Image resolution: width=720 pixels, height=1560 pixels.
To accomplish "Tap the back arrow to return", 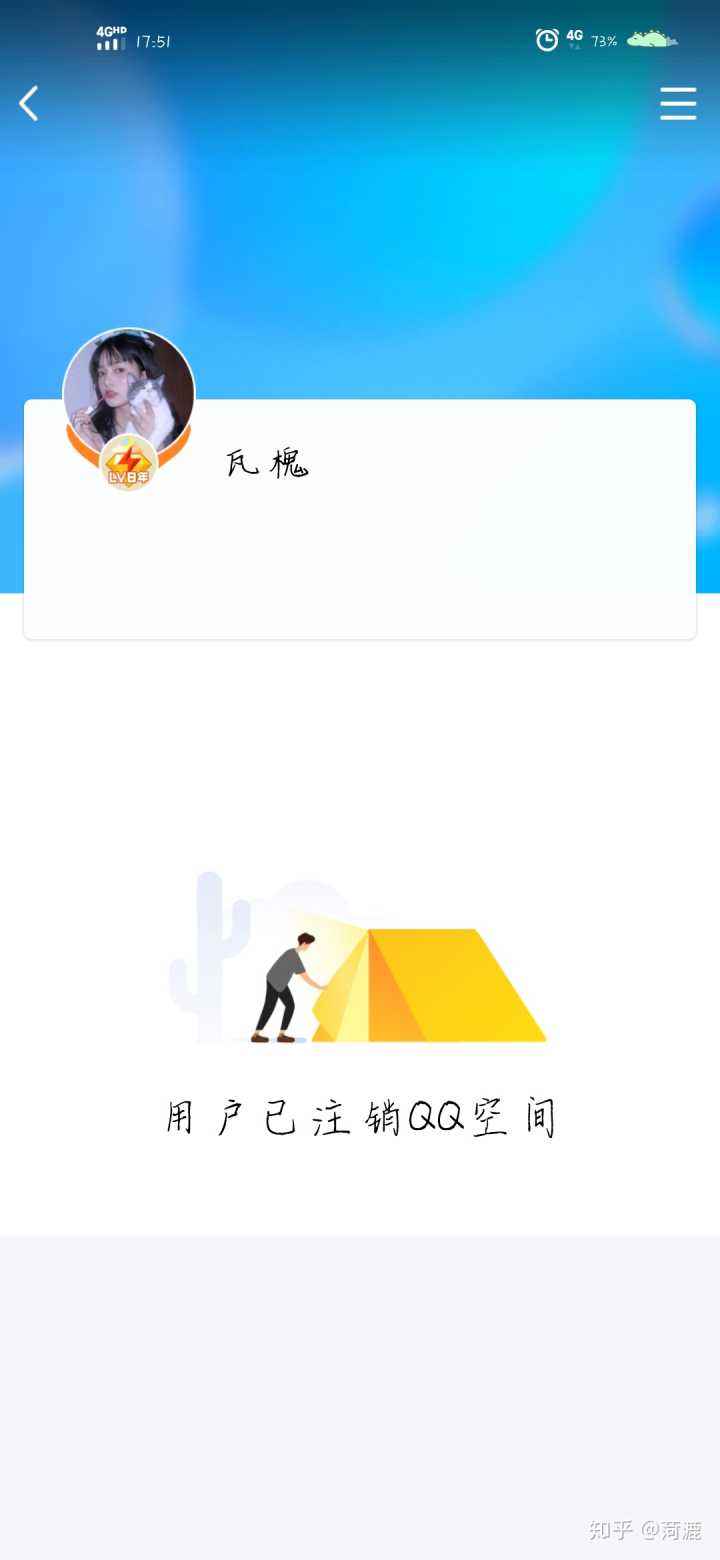I will (x=28, y=103).
